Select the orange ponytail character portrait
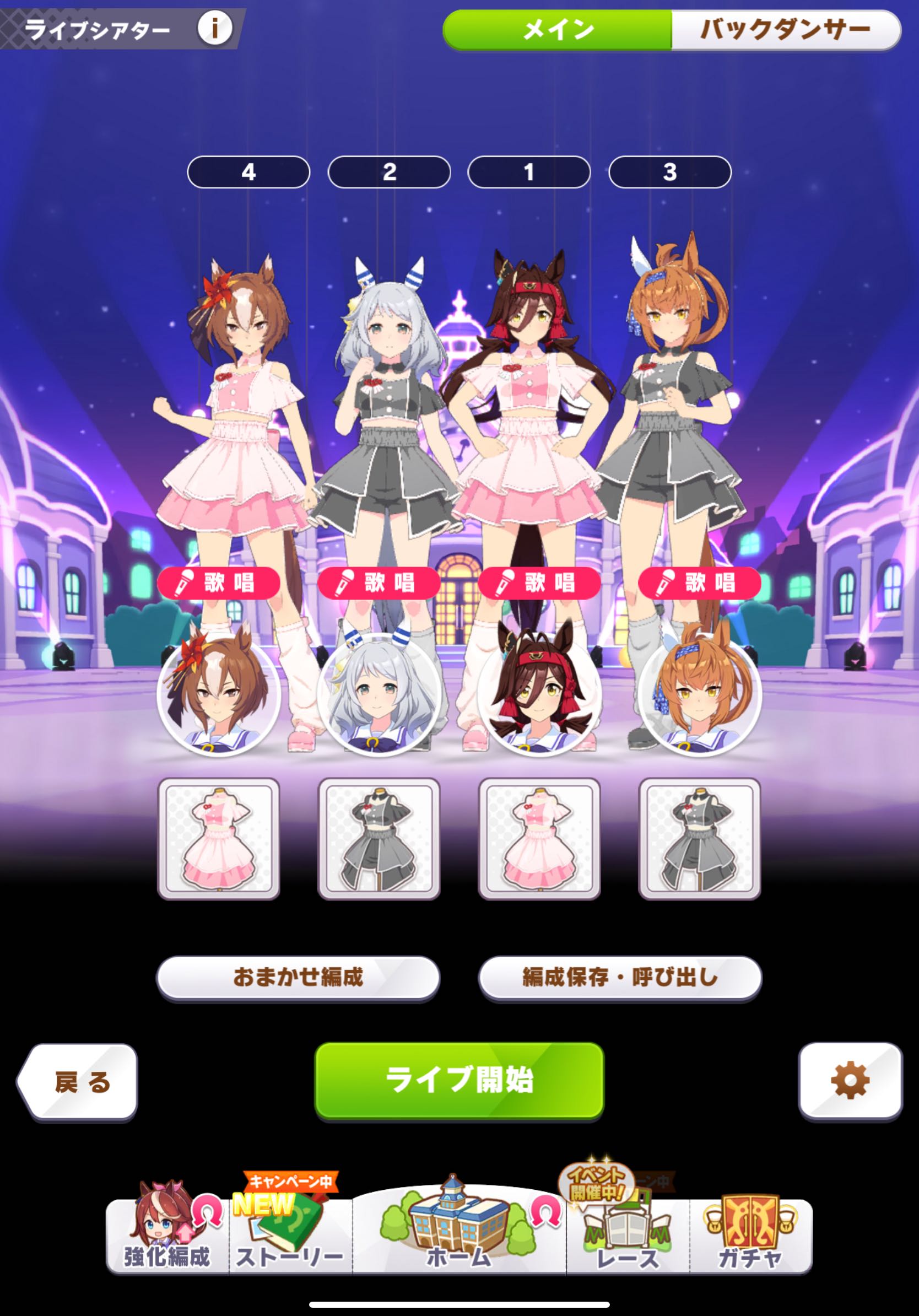The image size is (919, 1316). coord(700,695)
